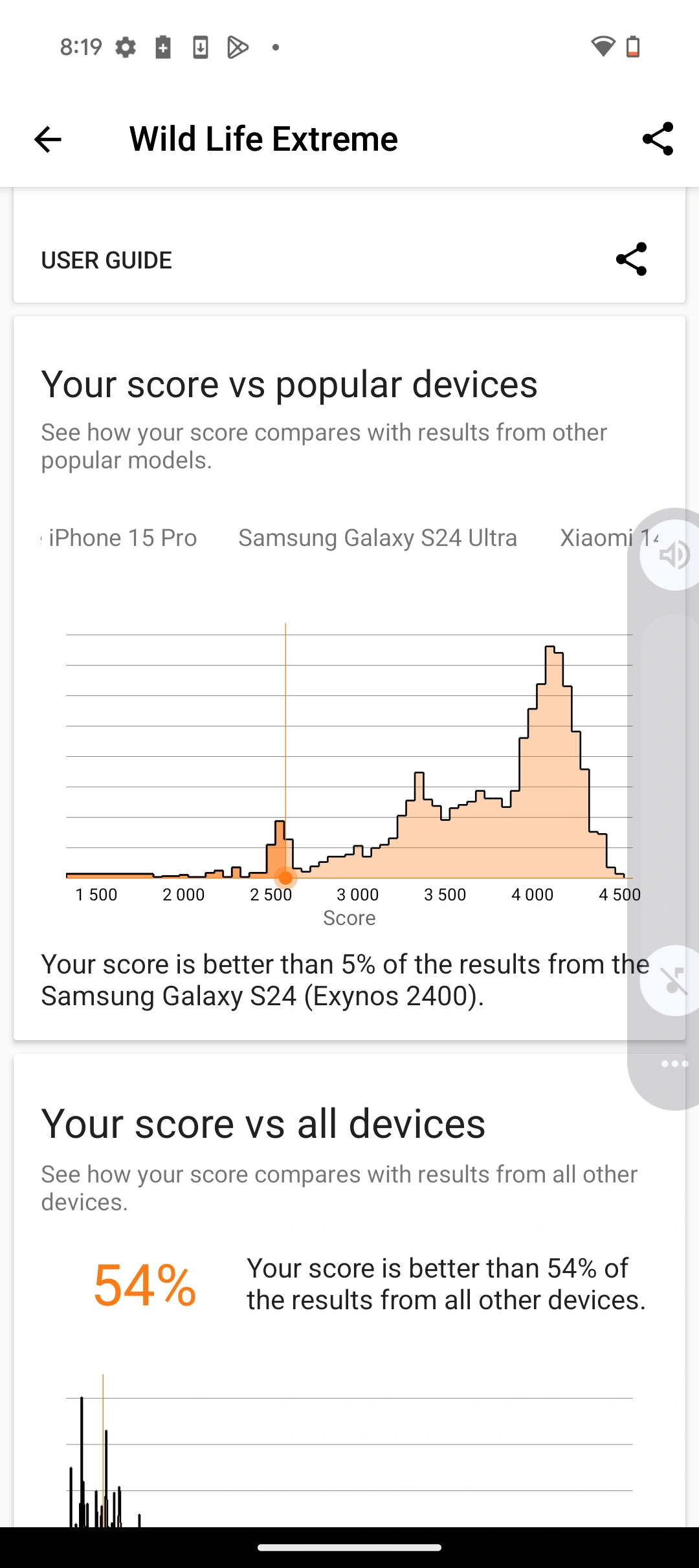Open more volume settings via the three dots
The height and width of the screenshot is (1568, 699).
click(674, 1063)
